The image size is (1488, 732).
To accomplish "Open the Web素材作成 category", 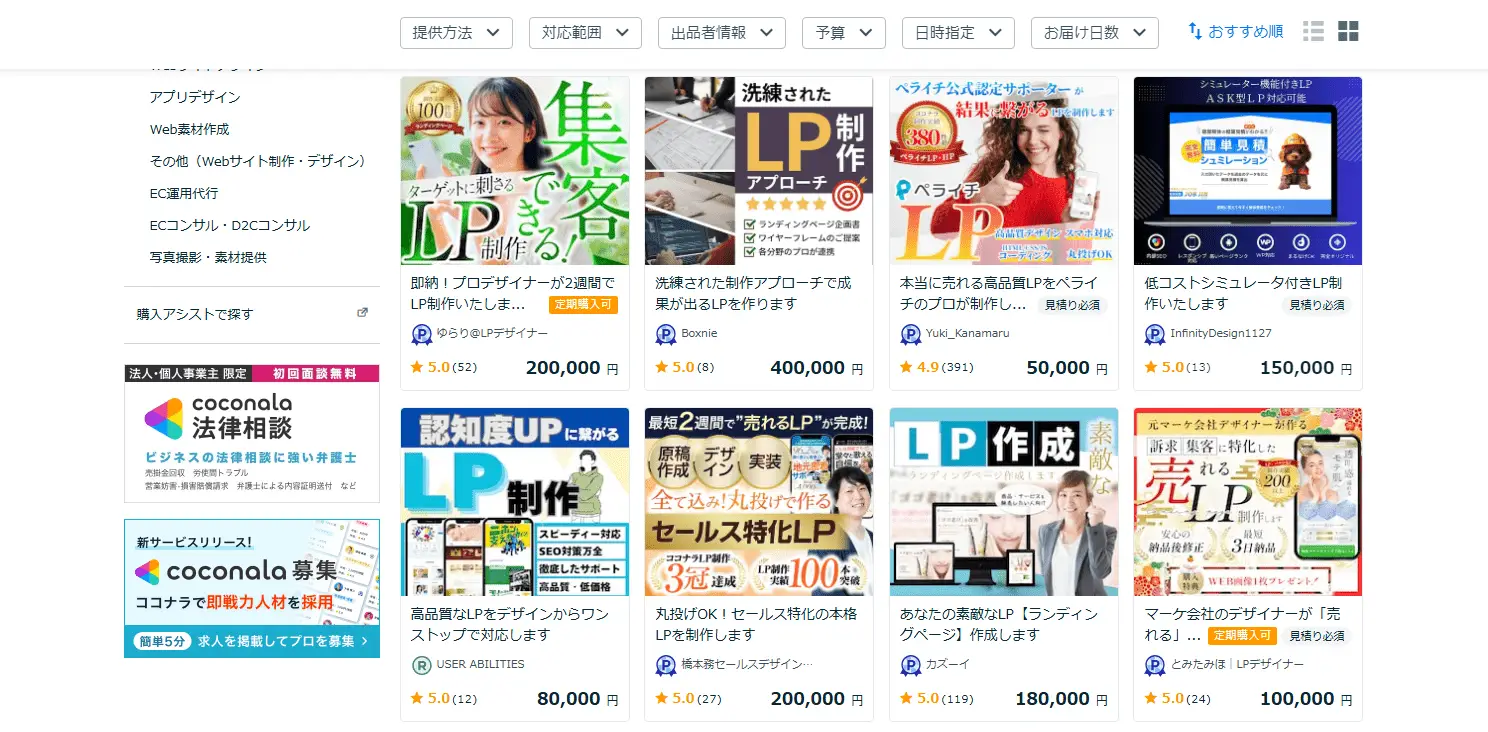I will point(189,129).
